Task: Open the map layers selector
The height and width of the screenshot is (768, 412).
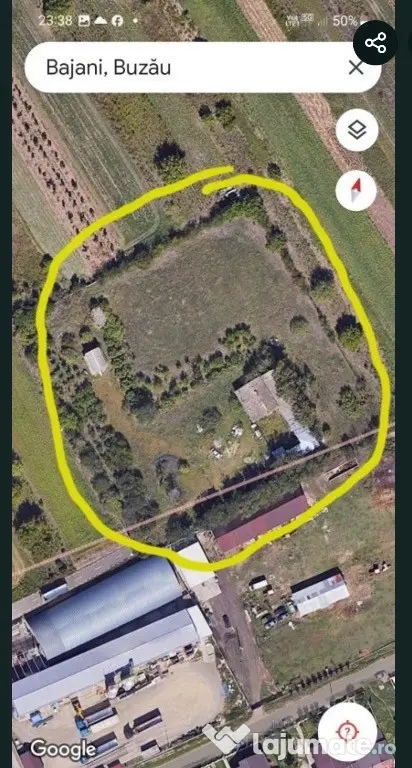Action: tap(357, 130)
